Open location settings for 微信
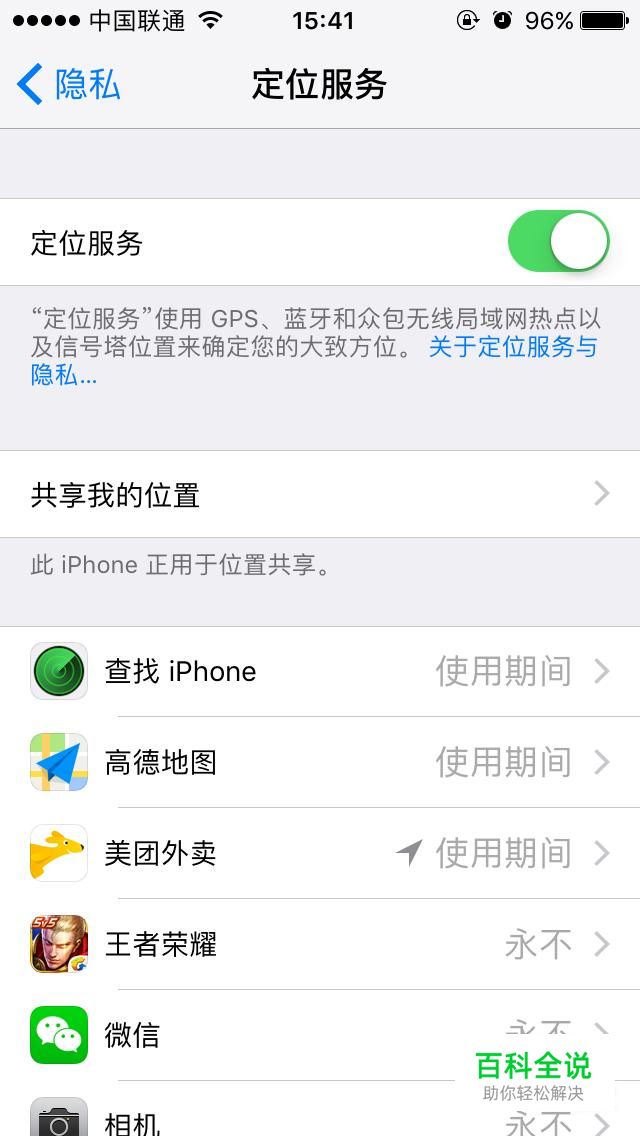 (320, 1035)
